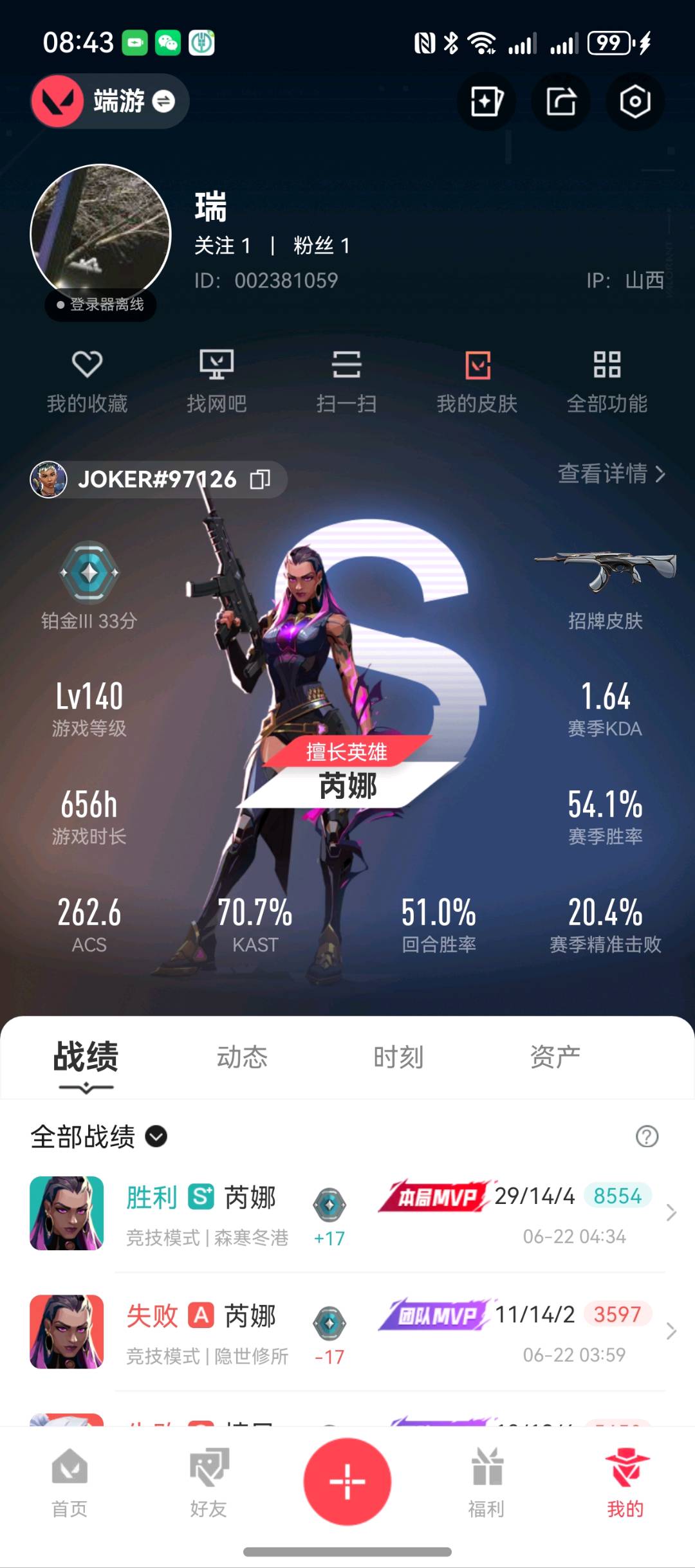Switch to the 时刻 tab
695x1568 pixels.
(398, 1057)
